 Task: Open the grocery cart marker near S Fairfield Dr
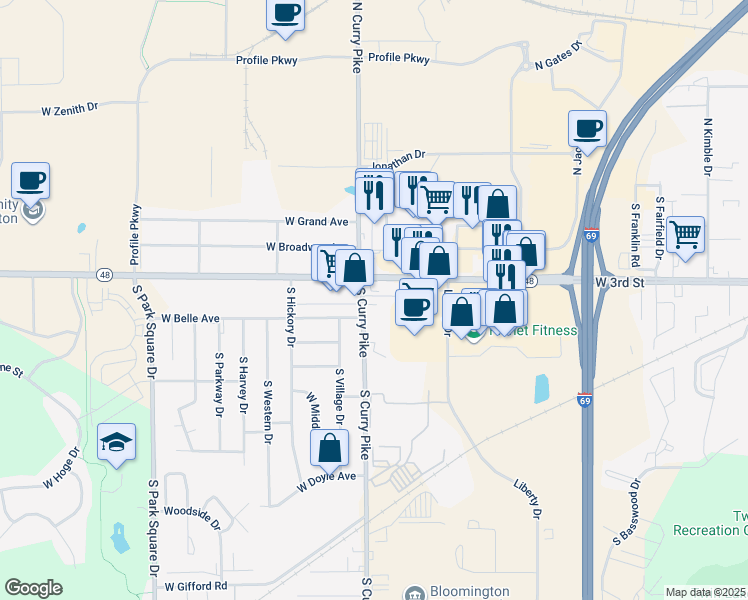point(685,236)
